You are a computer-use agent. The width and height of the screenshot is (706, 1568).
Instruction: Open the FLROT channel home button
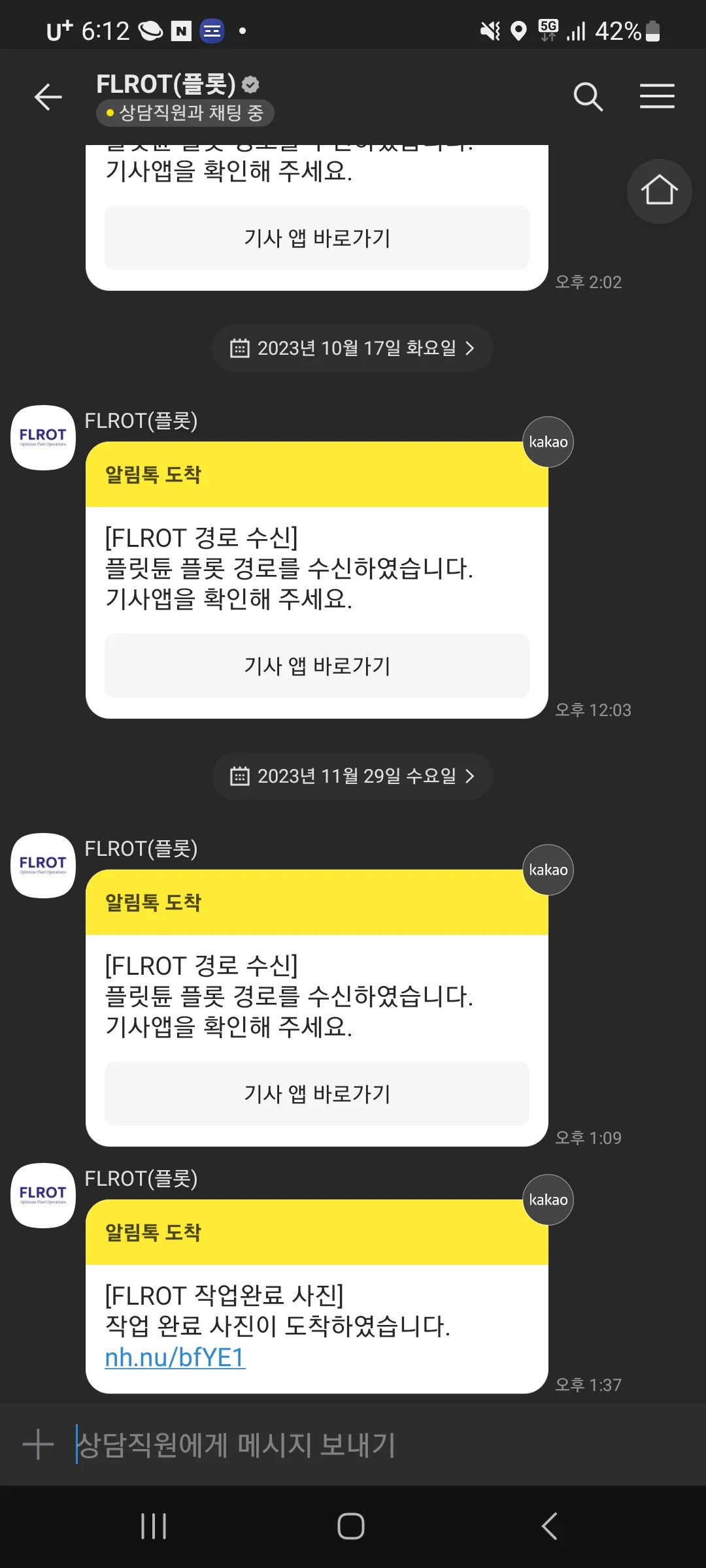(658, 191)
